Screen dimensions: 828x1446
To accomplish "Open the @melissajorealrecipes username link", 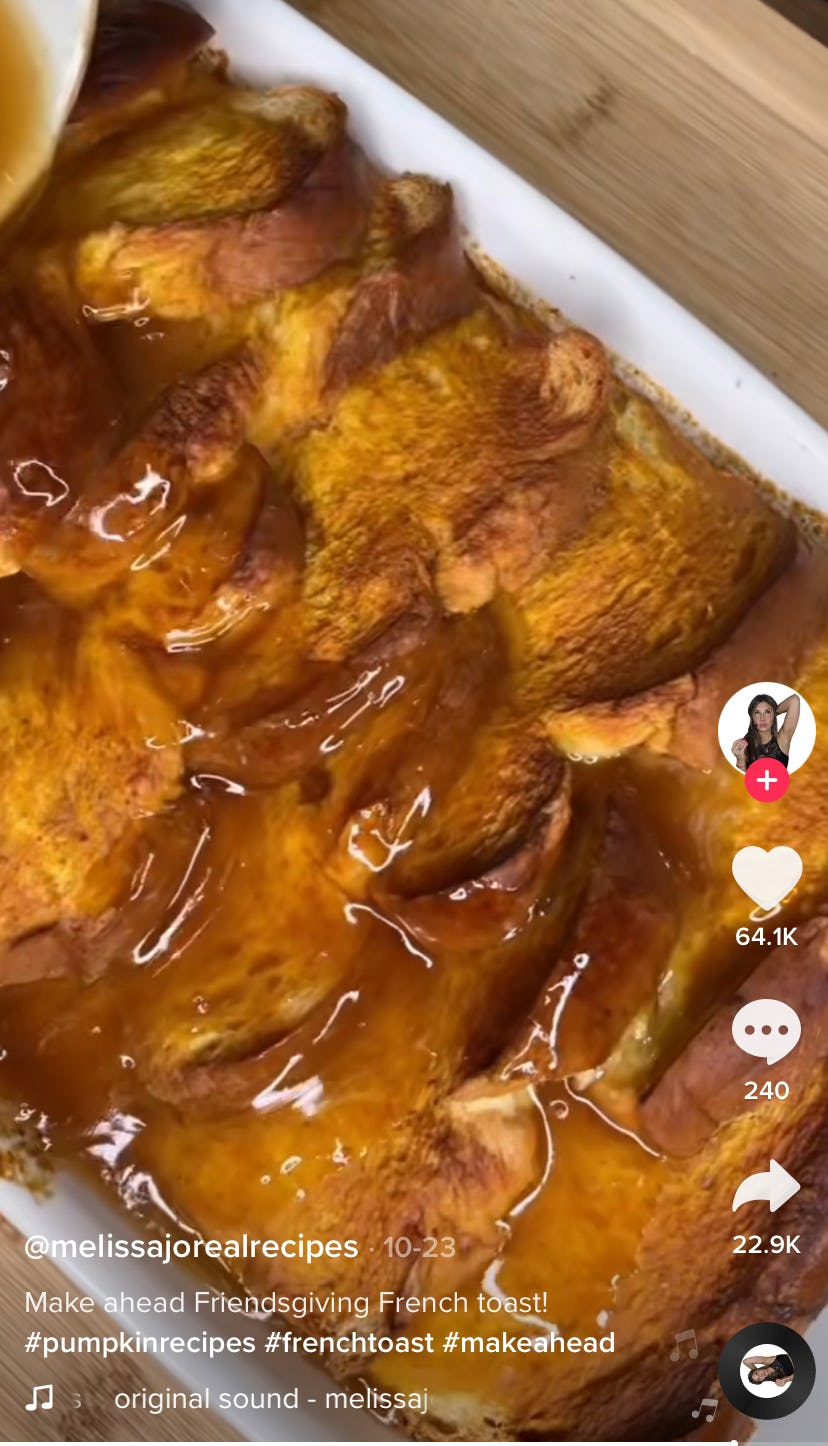I will [x=191, y=1247].
